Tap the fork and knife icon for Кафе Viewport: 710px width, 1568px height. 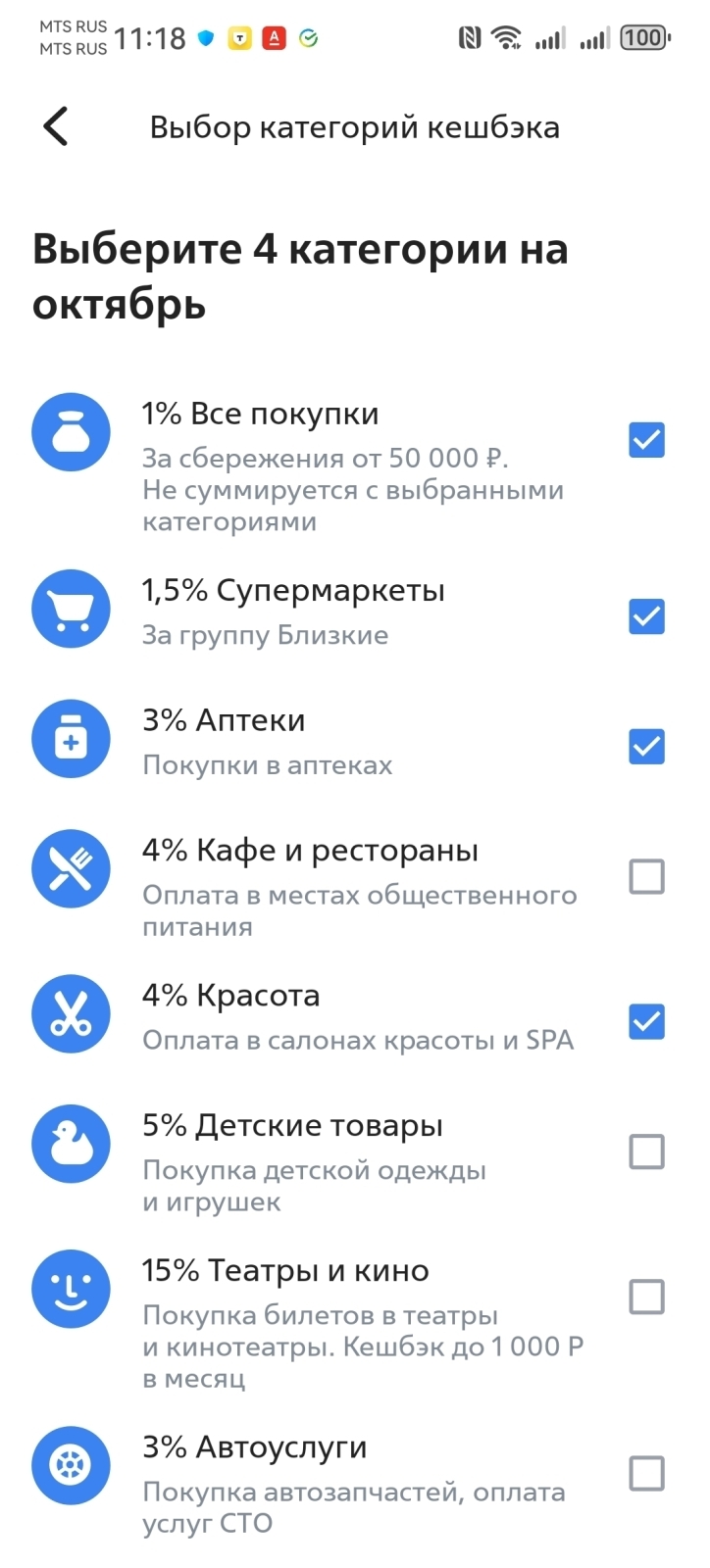click(71, 868)
